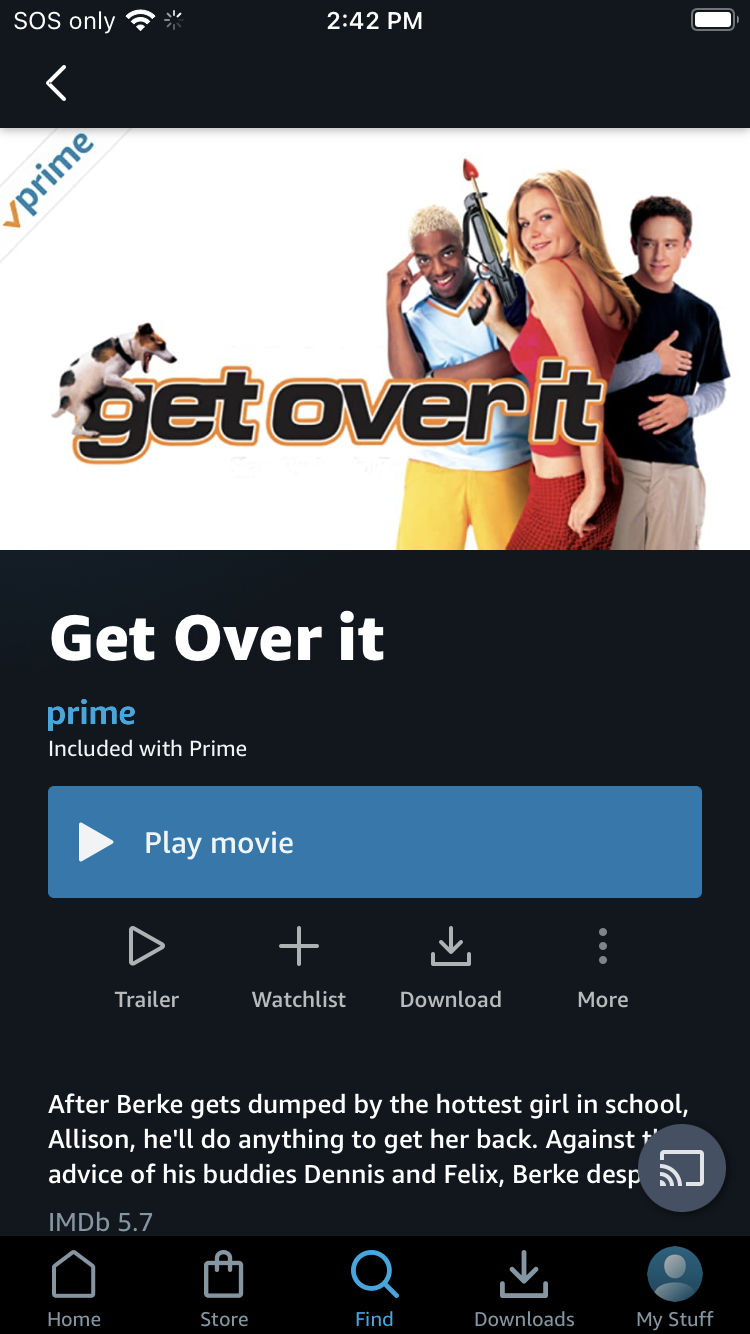
Task: Download the movie
Action: 451,966
